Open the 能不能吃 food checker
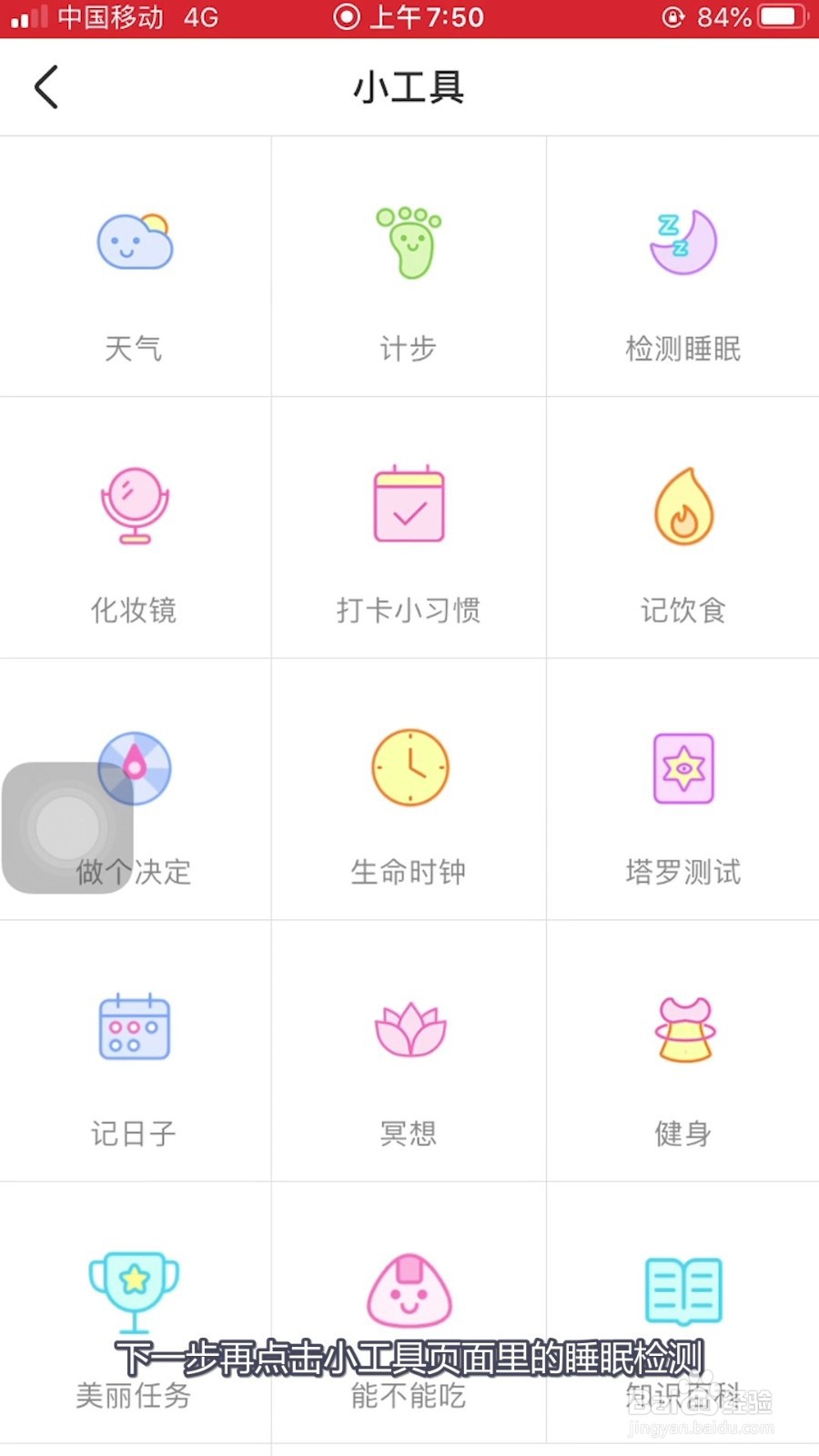Viewport: 819px width, 1456px height. 409,1312
